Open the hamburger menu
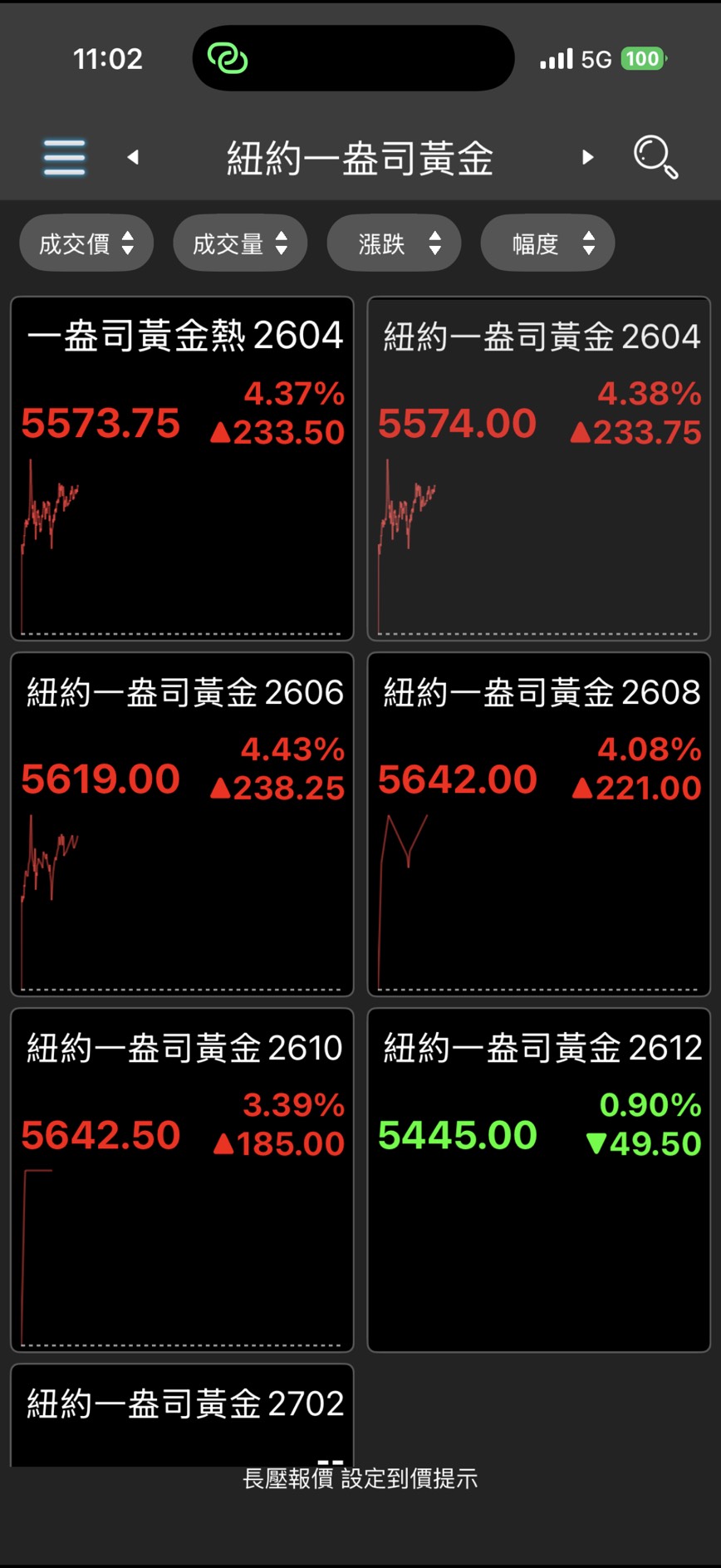 click(x=64, y=157)
